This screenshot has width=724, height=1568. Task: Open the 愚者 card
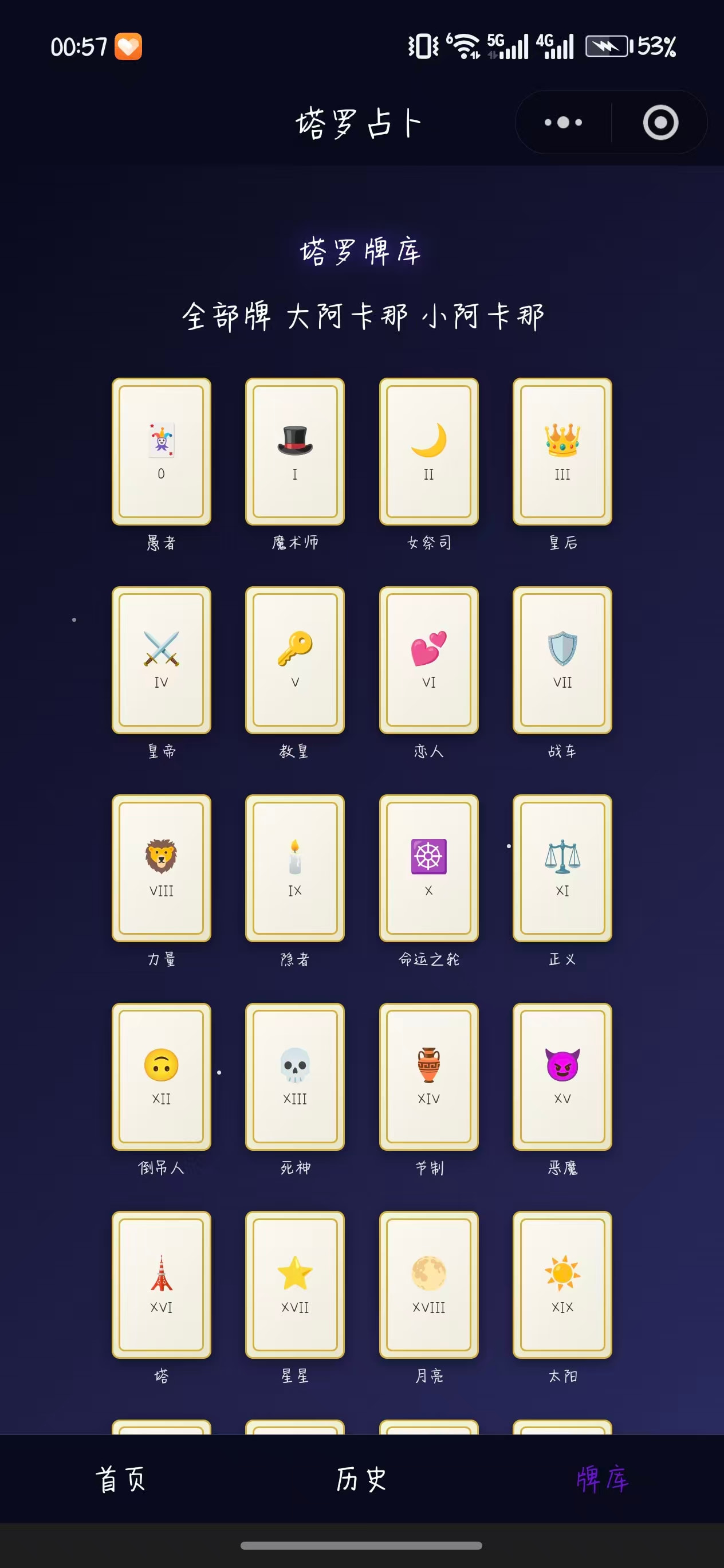[161, 451]
